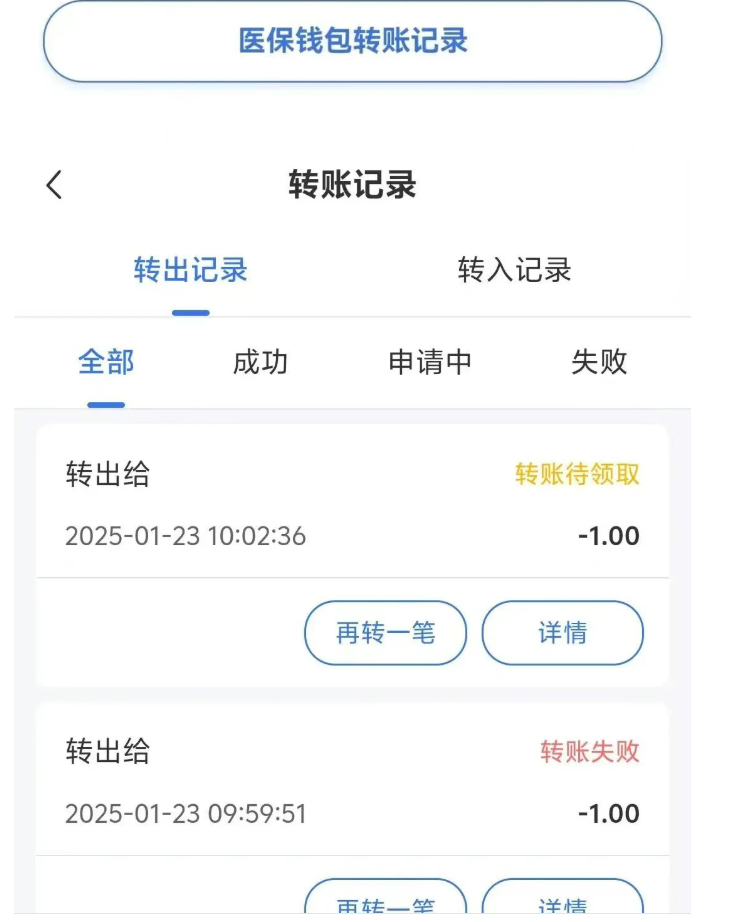This screenshot has height=922, width=733.
Task: Open 详情 for the 转账待领取 record
Action: [562, 633]
